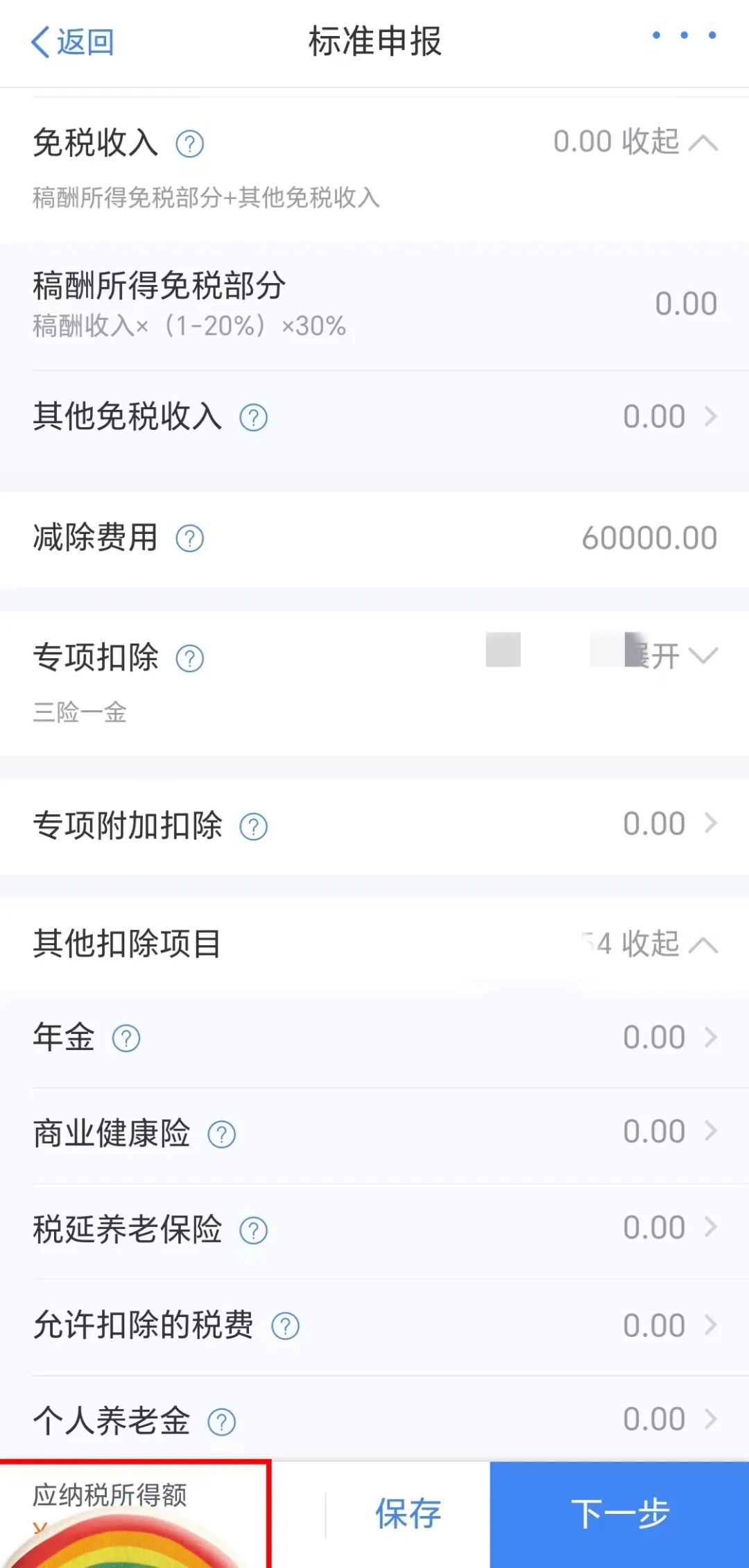This screenshot has height=1568, width=749.
Task: Collapse the 其他扣除项目 section
Action: pyautogui.click(x=670, y=944)
